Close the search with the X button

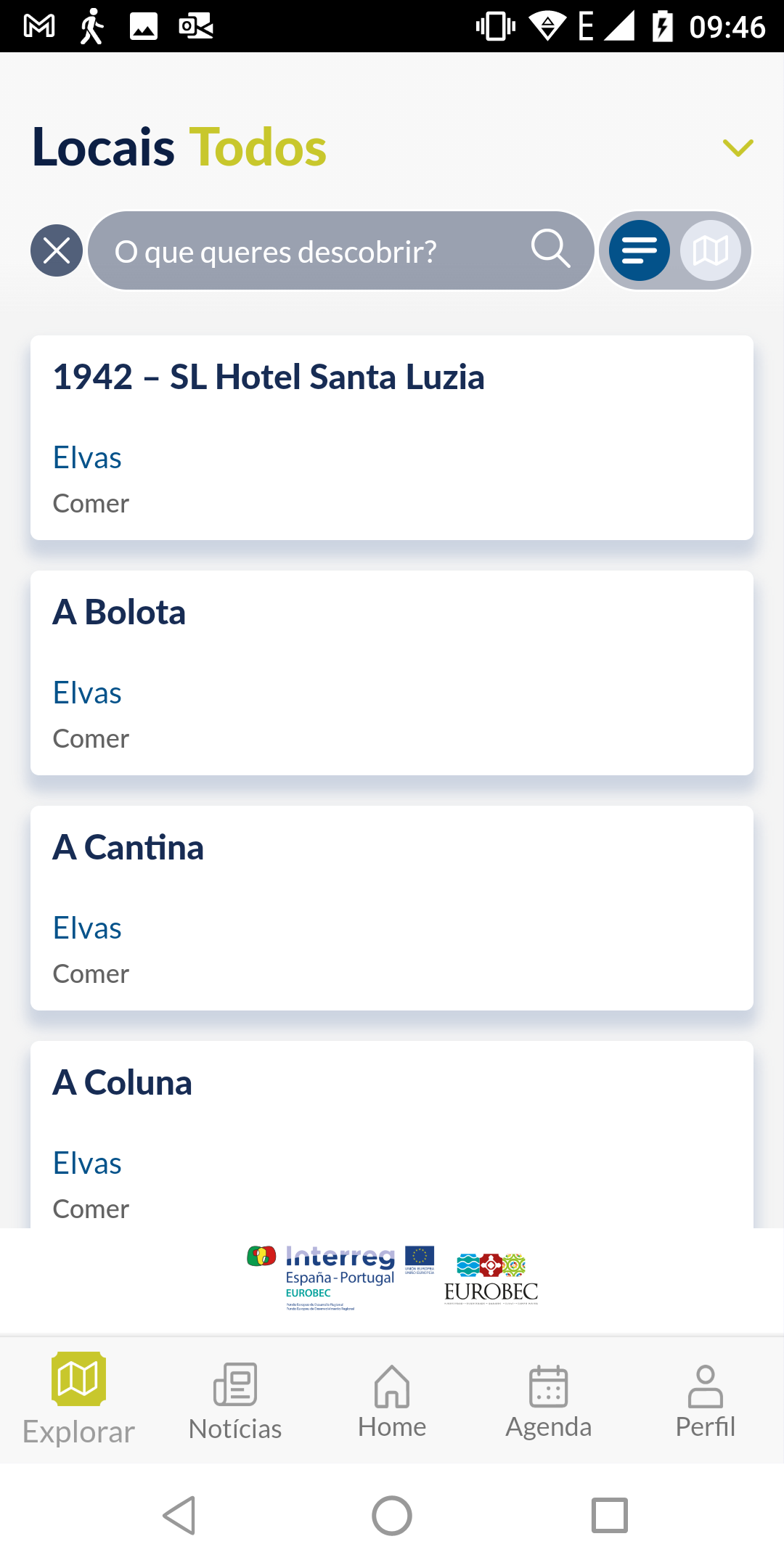click(x=57, y=251)
